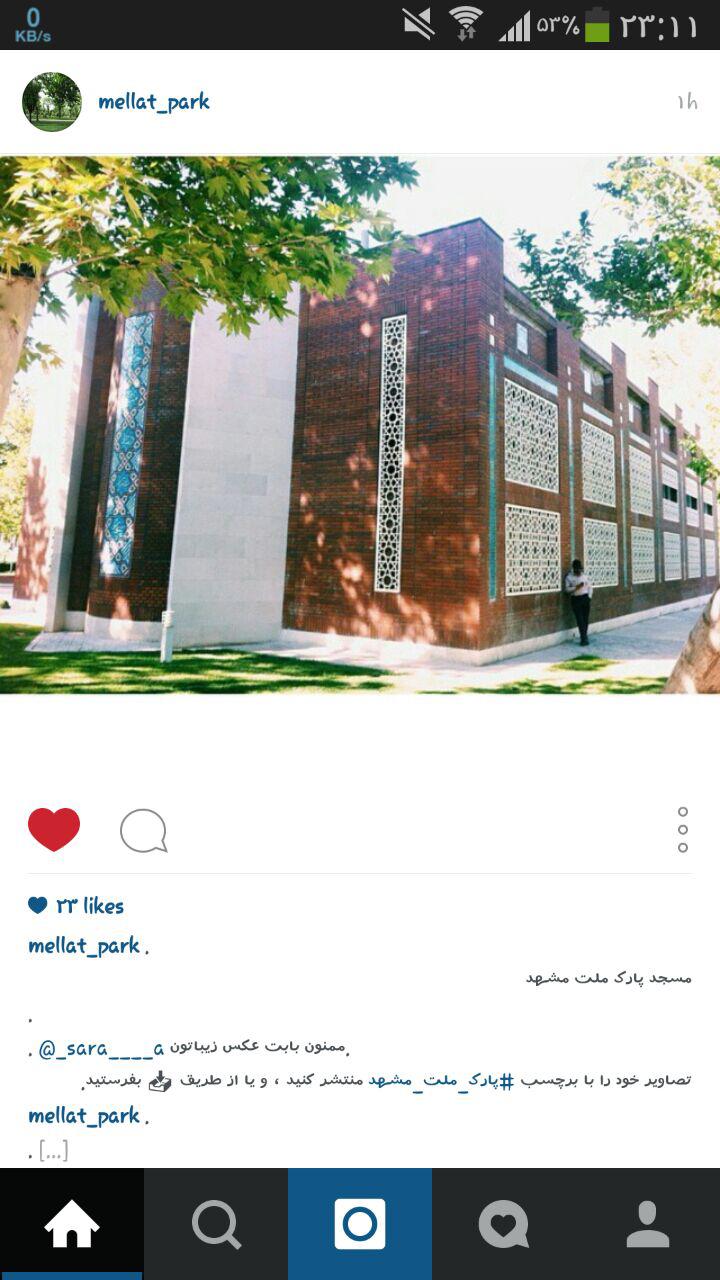This screenshot has width=720, height=1280.
Task: Open the Activity heart tab
Action: [x=504, y=1224]
